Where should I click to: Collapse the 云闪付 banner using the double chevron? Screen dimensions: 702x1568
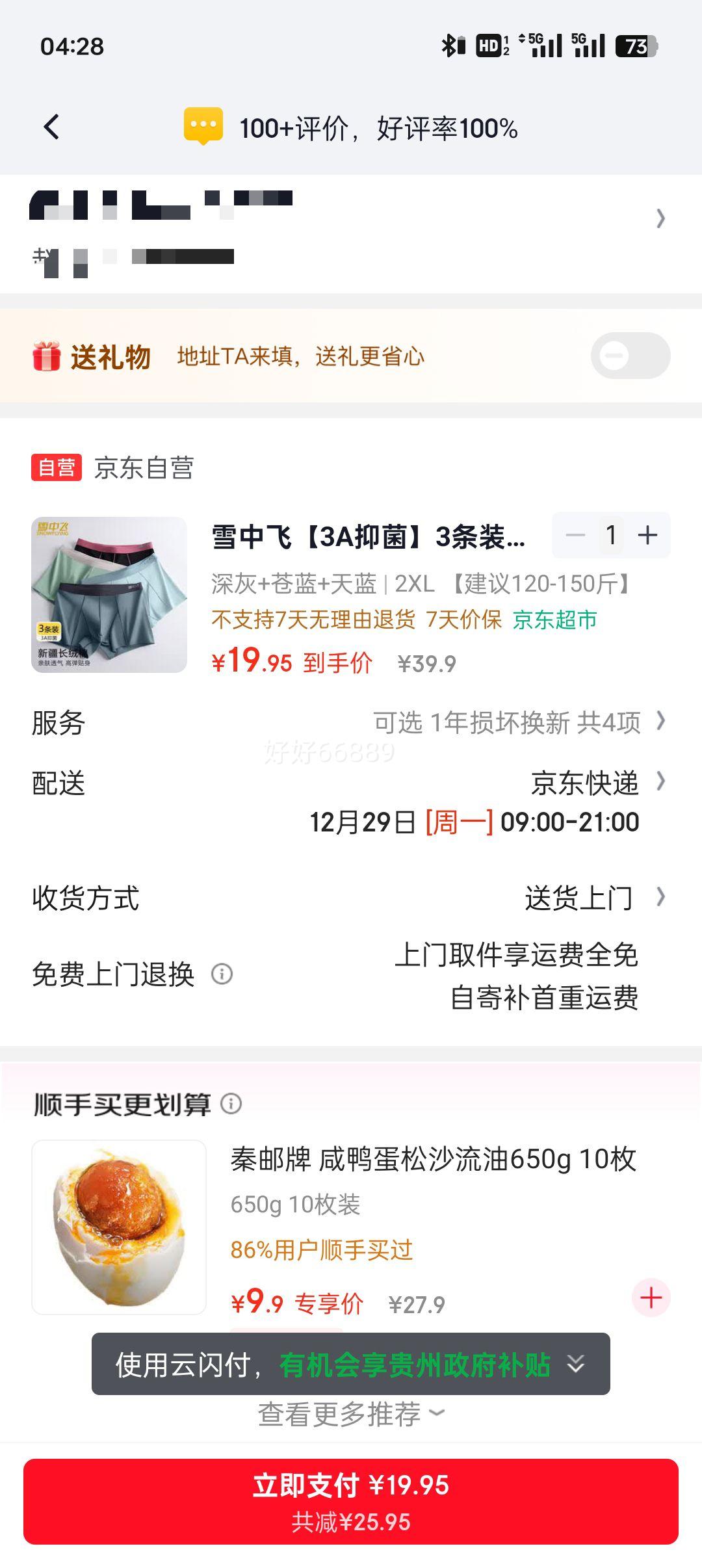[575, 1363]
